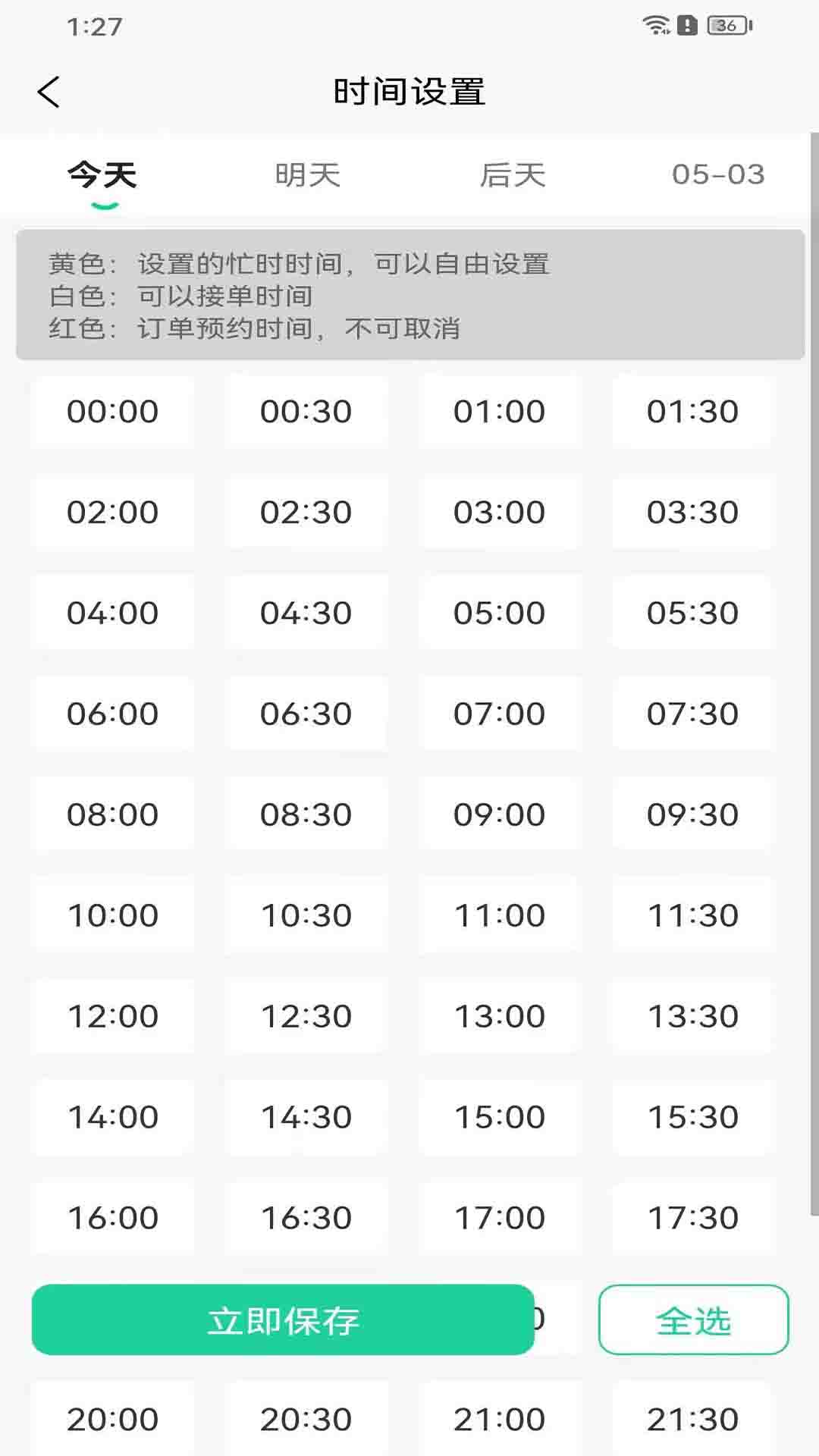Toggle the 21:30 time slot

[x=692, y=1420]
